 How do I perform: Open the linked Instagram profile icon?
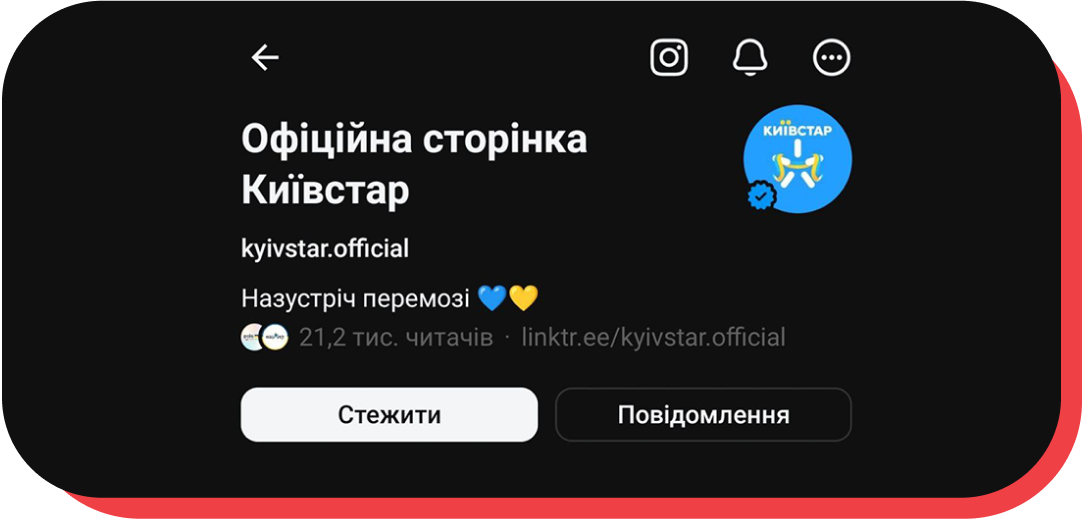coord(669,58)
